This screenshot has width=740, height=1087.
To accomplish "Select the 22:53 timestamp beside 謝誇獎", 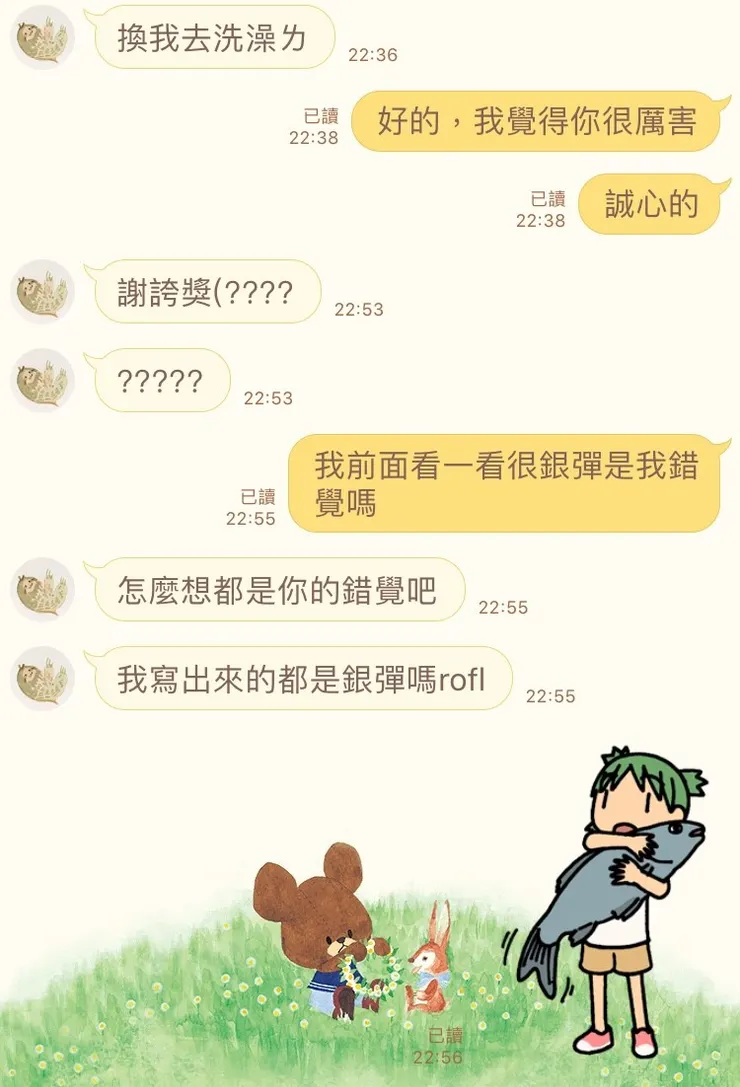I will [x=361, y=307].
